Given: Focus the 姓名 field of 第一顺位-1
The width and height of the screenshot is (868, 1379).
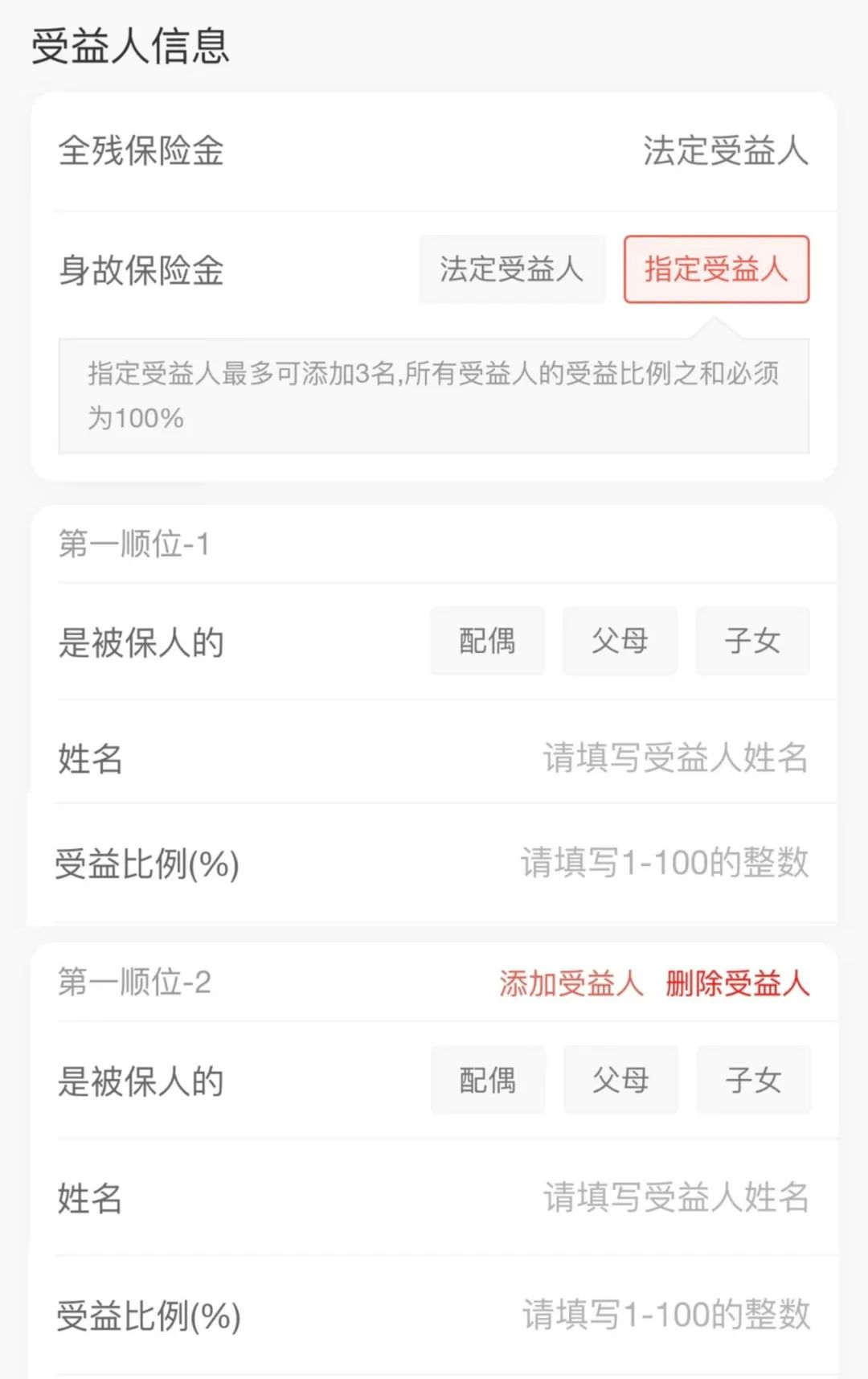Looking at the screenshot, I should pyautogui.click(x=674, y=757).
